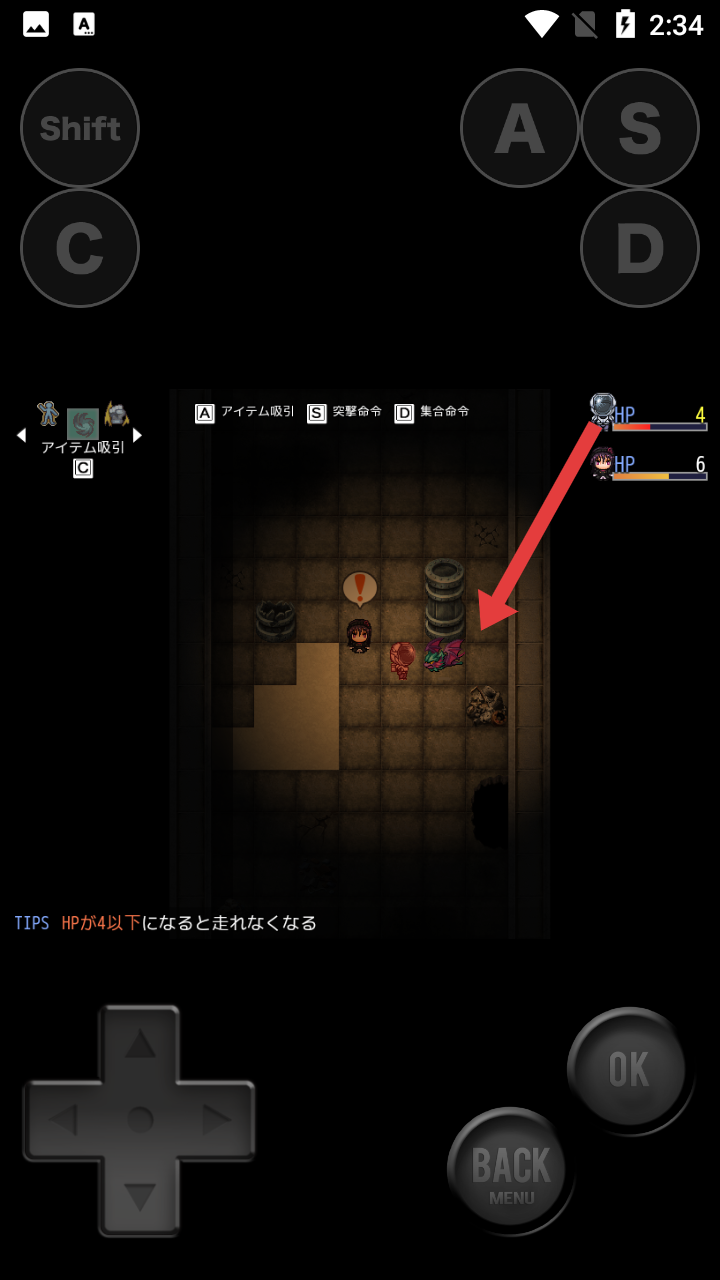Move right with the D-pad
Screen dimensions: 720x1280
tap(215, 1121)
